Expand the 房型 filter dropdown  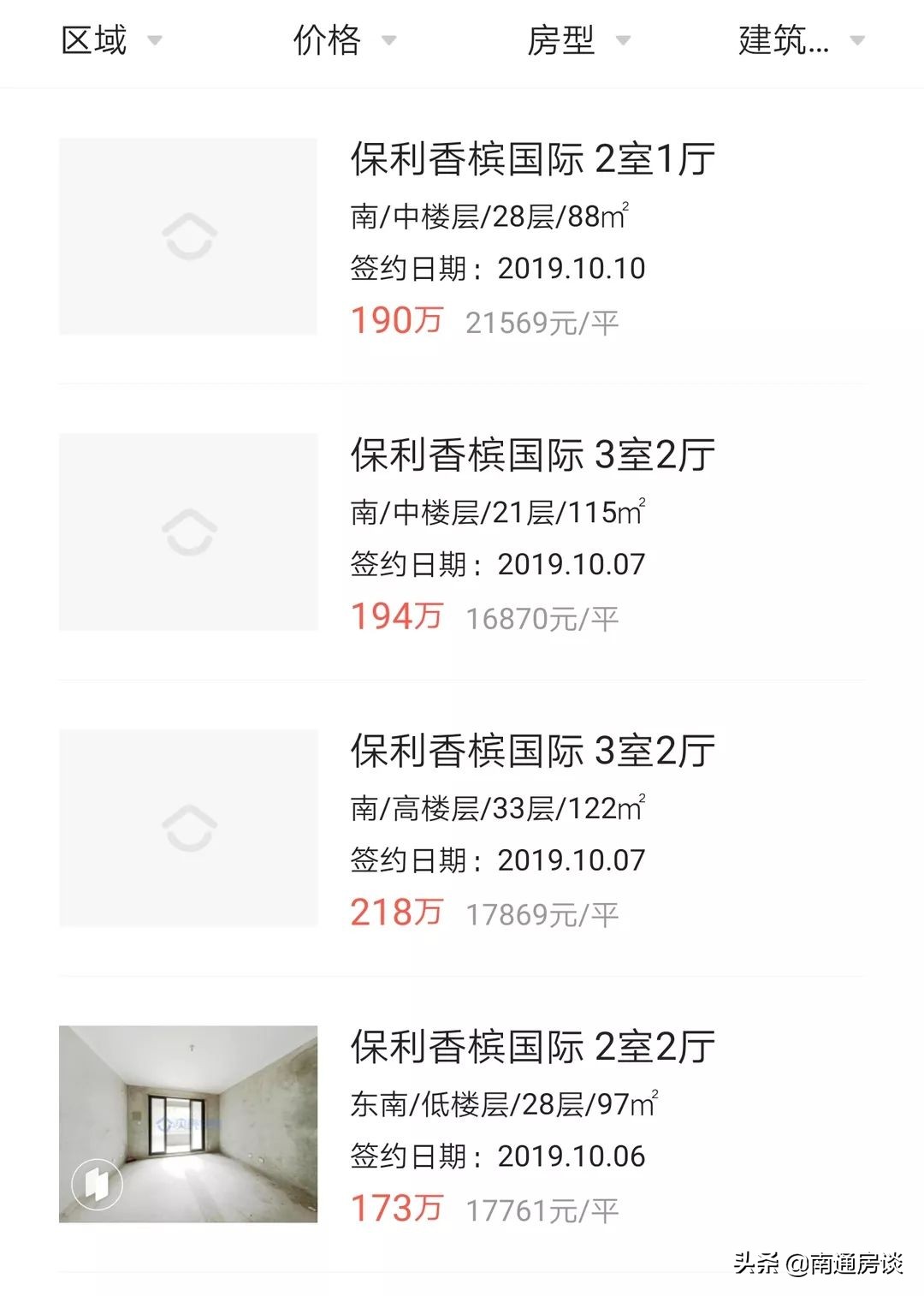(x=577, y=40)
